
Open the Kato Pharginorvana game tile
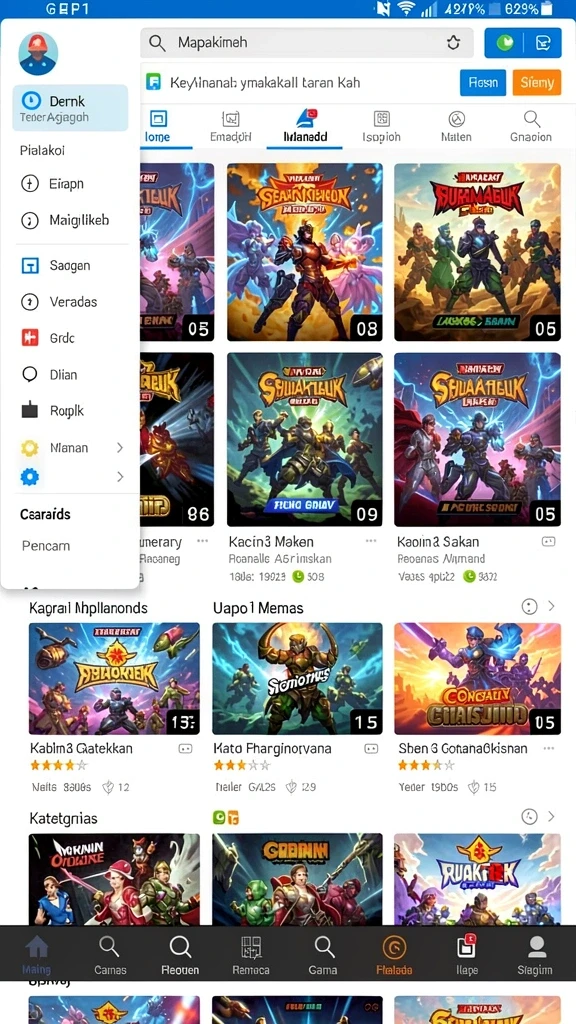point(297,708)
